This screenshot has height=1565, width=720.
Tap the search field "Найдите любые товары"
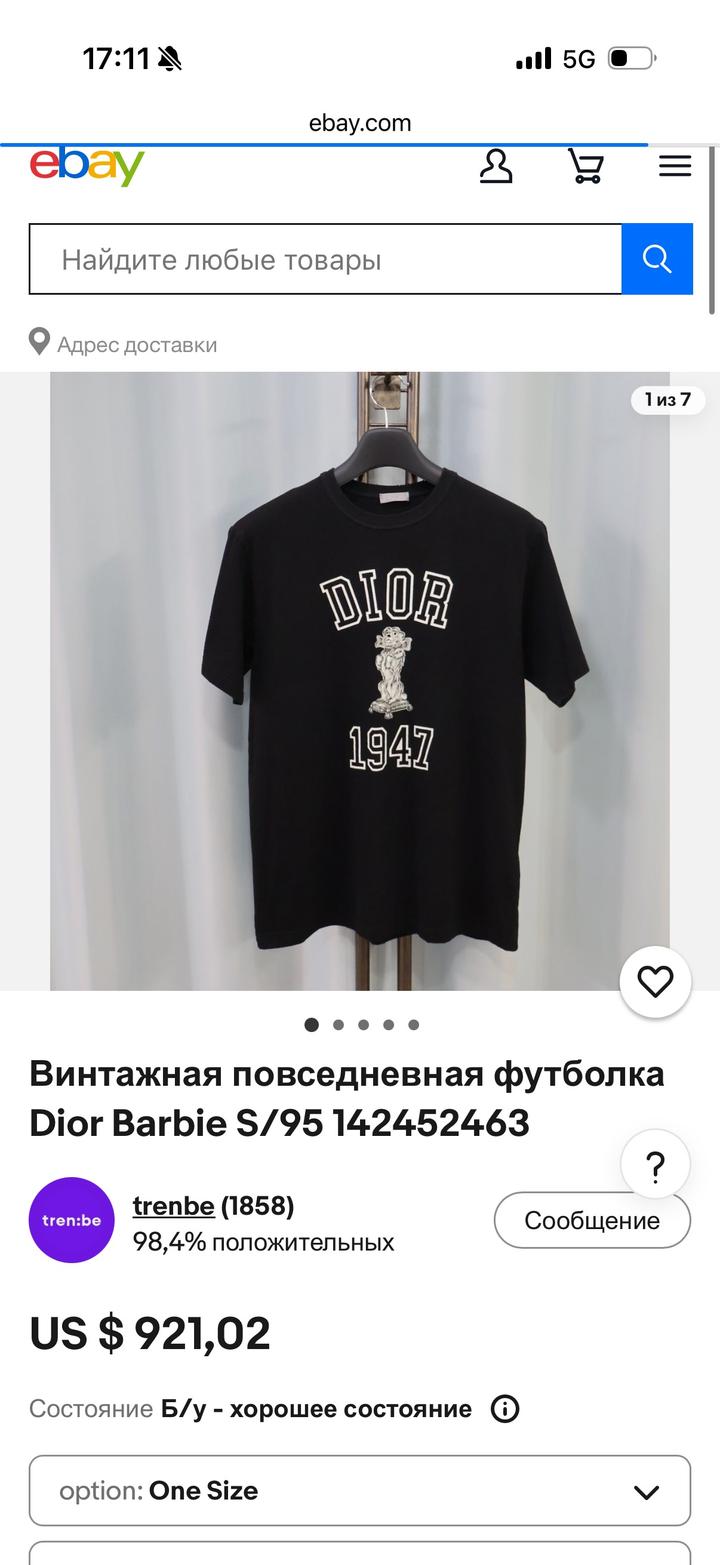[x=325, y=260]
